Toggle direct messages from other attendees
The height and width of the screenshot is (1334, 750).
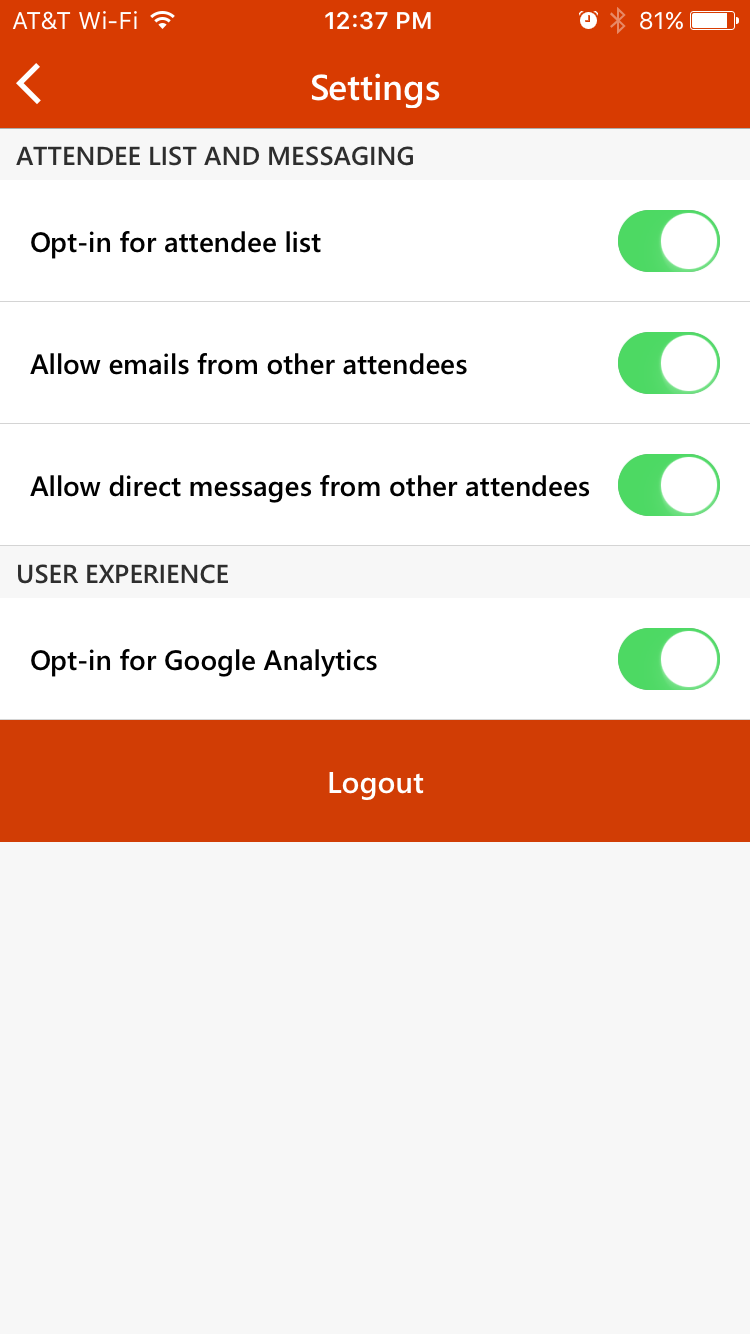tap(668, 485)
